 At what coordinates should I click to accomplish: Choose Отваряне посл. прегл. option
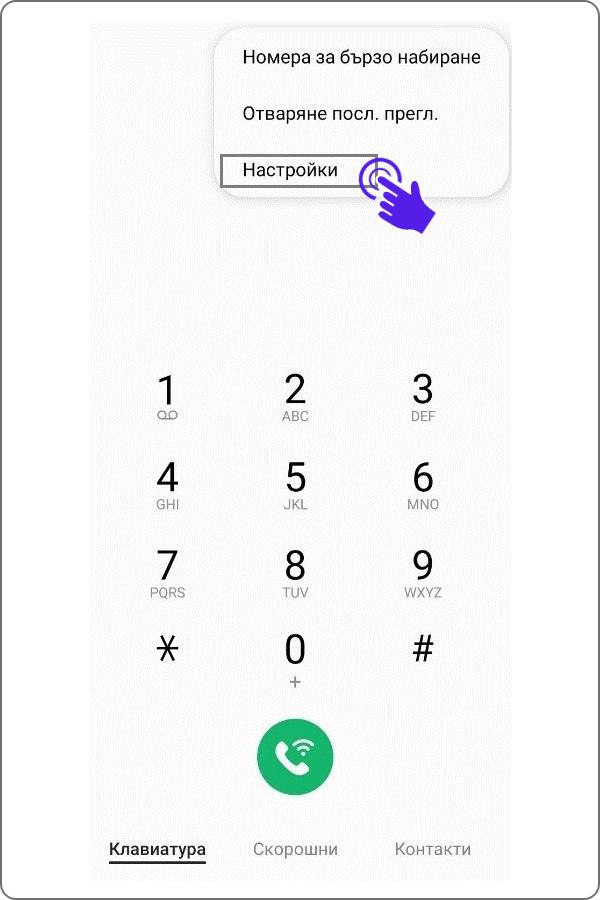tap(340, 113)
